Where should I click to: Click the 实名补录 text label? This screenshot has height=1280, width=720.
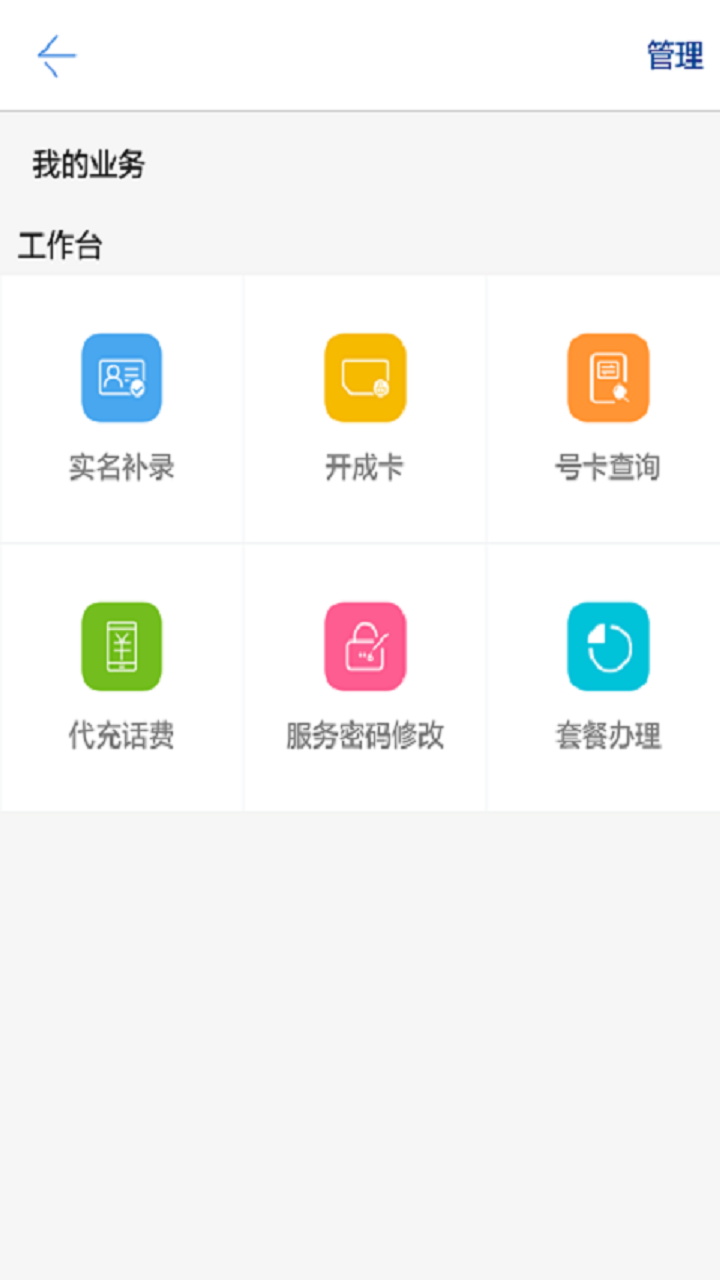(x=121, y=466)
